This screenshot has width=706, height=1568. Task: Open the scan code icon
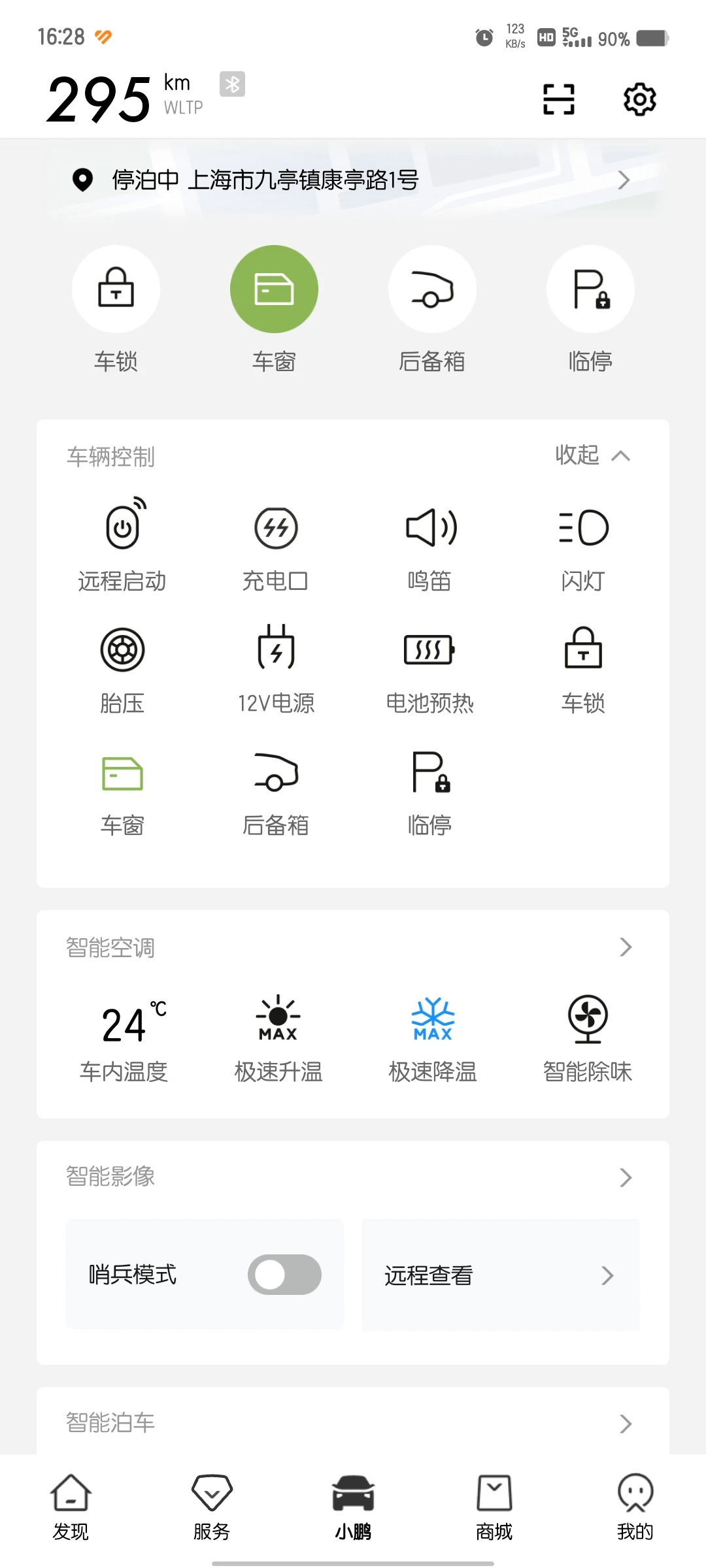pos(559,99)
